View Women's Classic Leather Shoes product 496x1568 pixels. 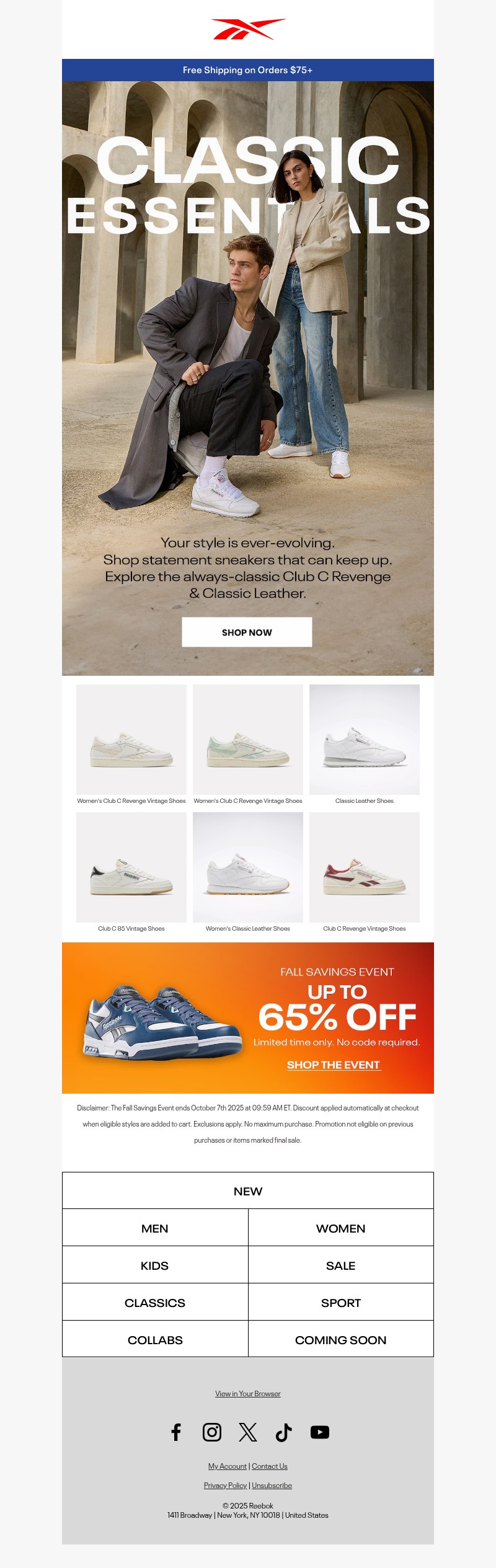[x=247, y=867]
